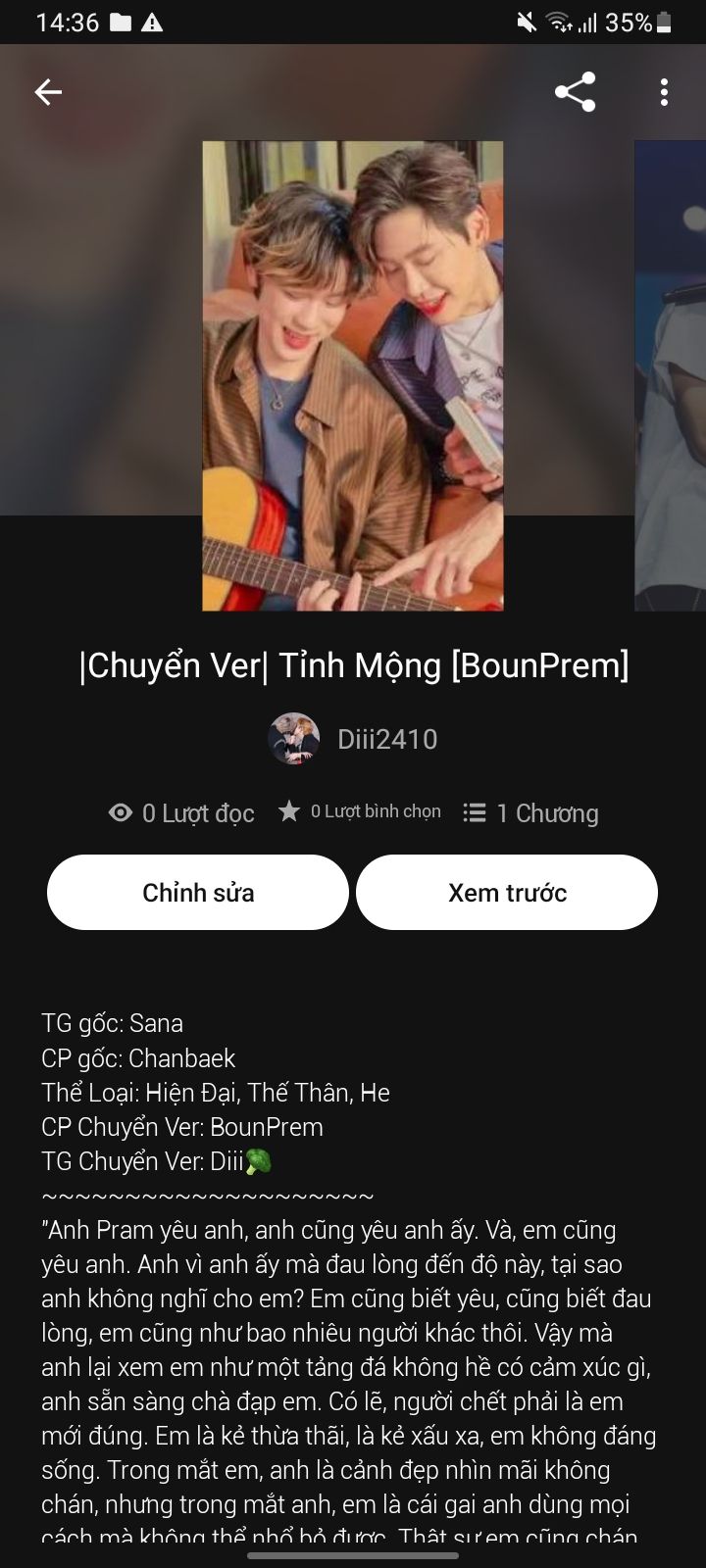Tap the Xem trước button

pos(507,892)
